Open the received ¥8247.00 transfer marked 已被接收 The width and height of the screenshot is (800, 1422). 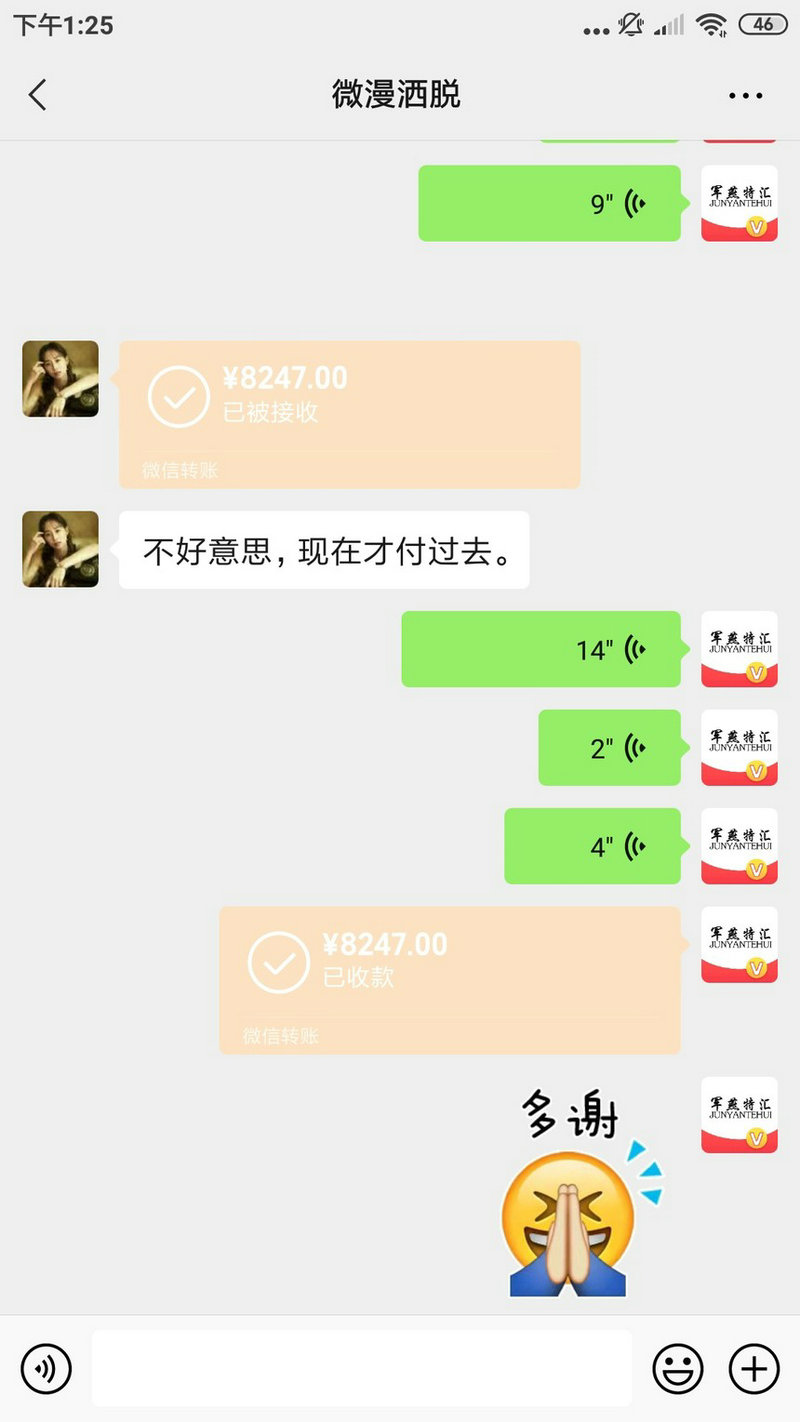tap(349, 414)
